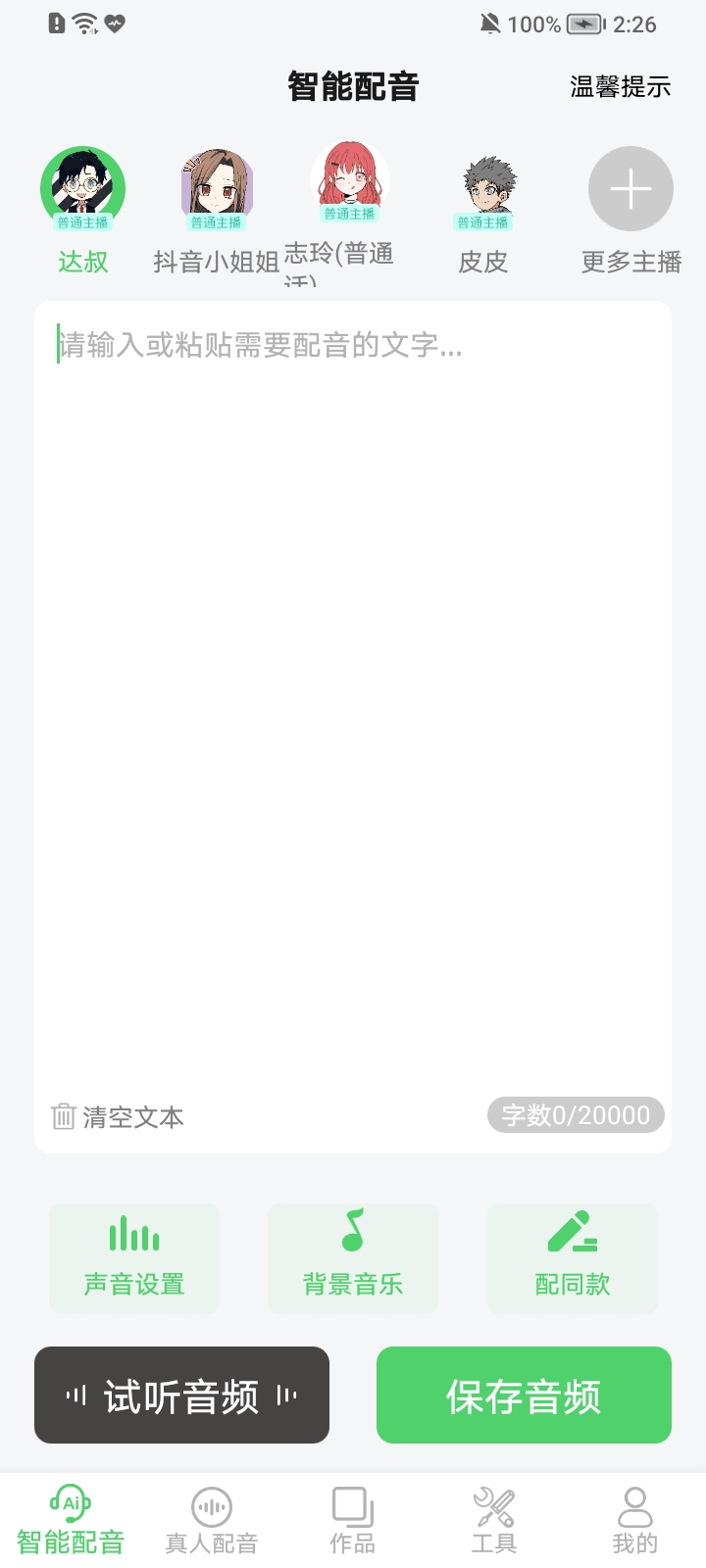Open 更多主播 to browse more anchors
Screen dimensions: 706x1568
630,190
